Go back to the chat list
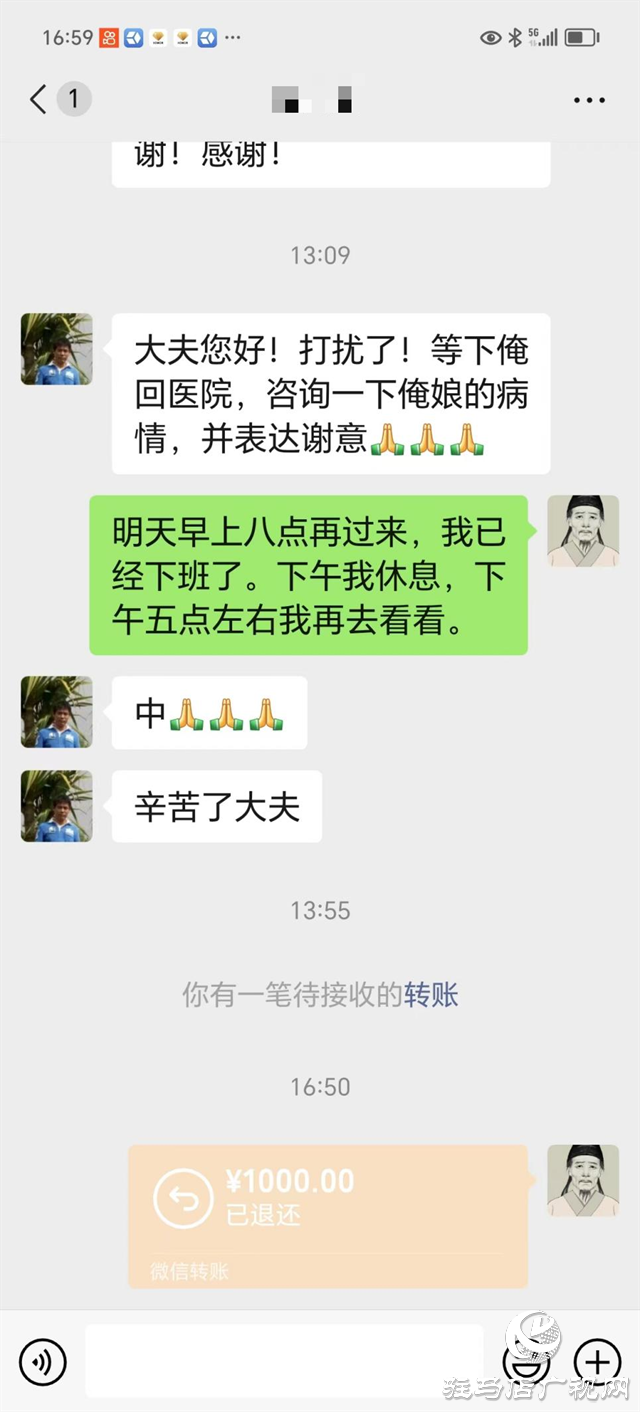 pyautogui.click(x=40, y=99)
